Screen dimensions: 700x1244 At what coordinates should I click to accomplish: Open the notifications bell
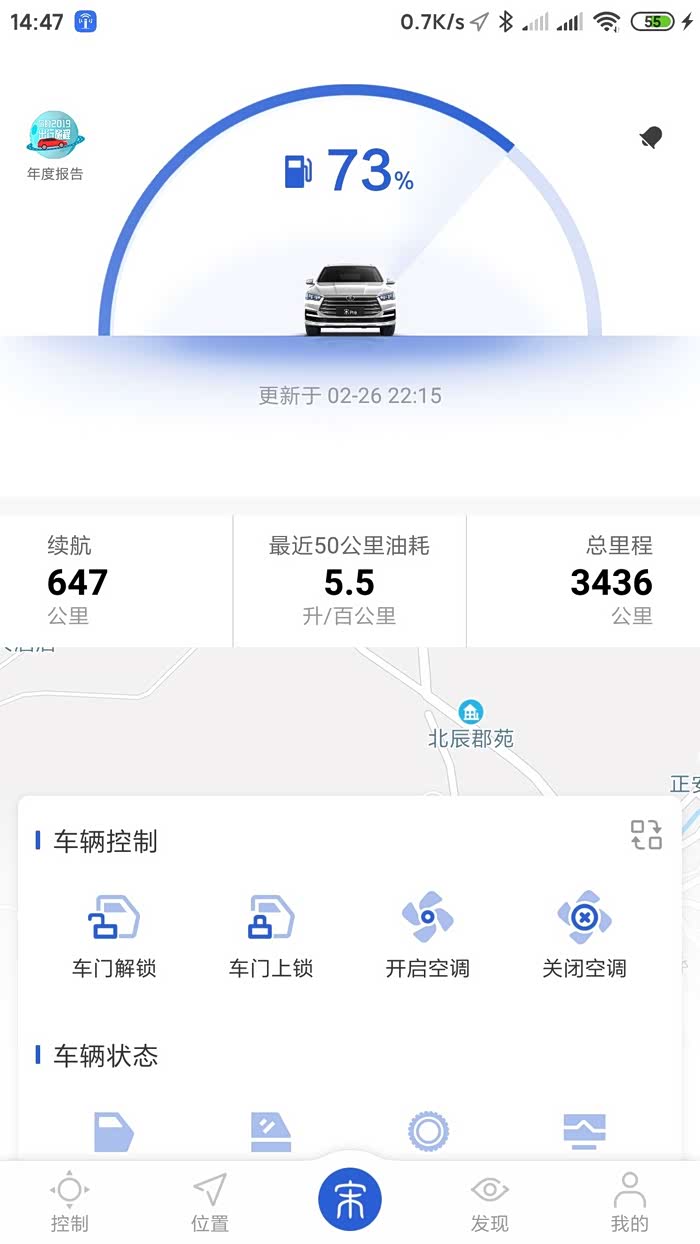pyautogui.click(x=652, y=138)
